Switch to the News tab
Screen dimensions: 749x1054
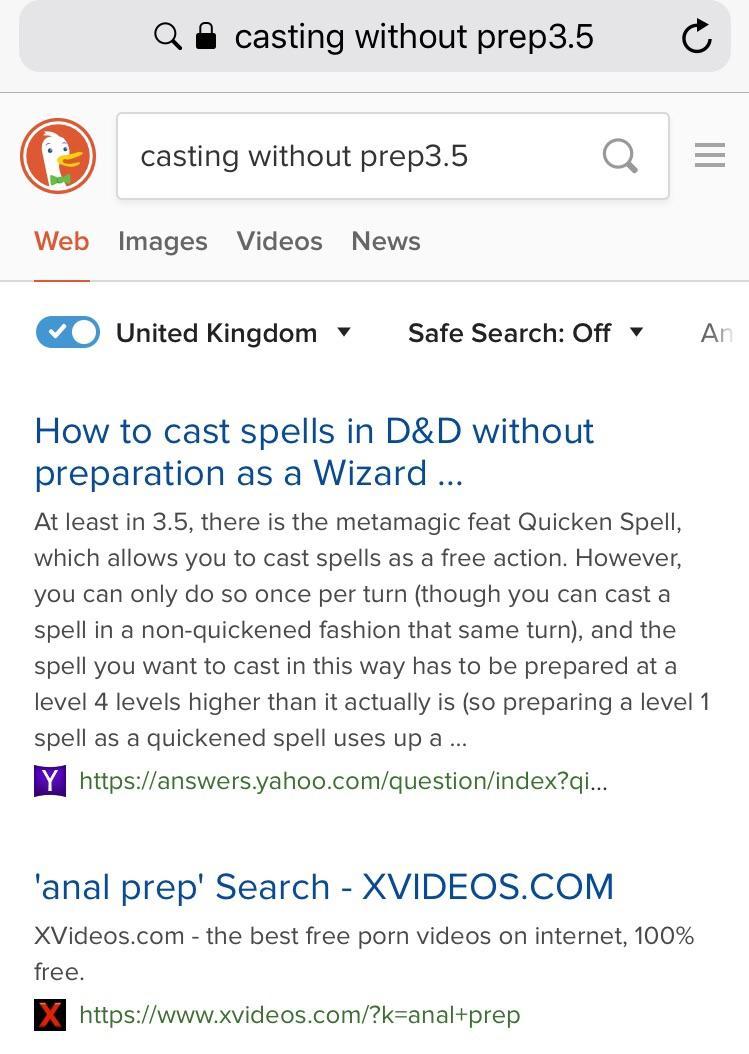[385, 240]
